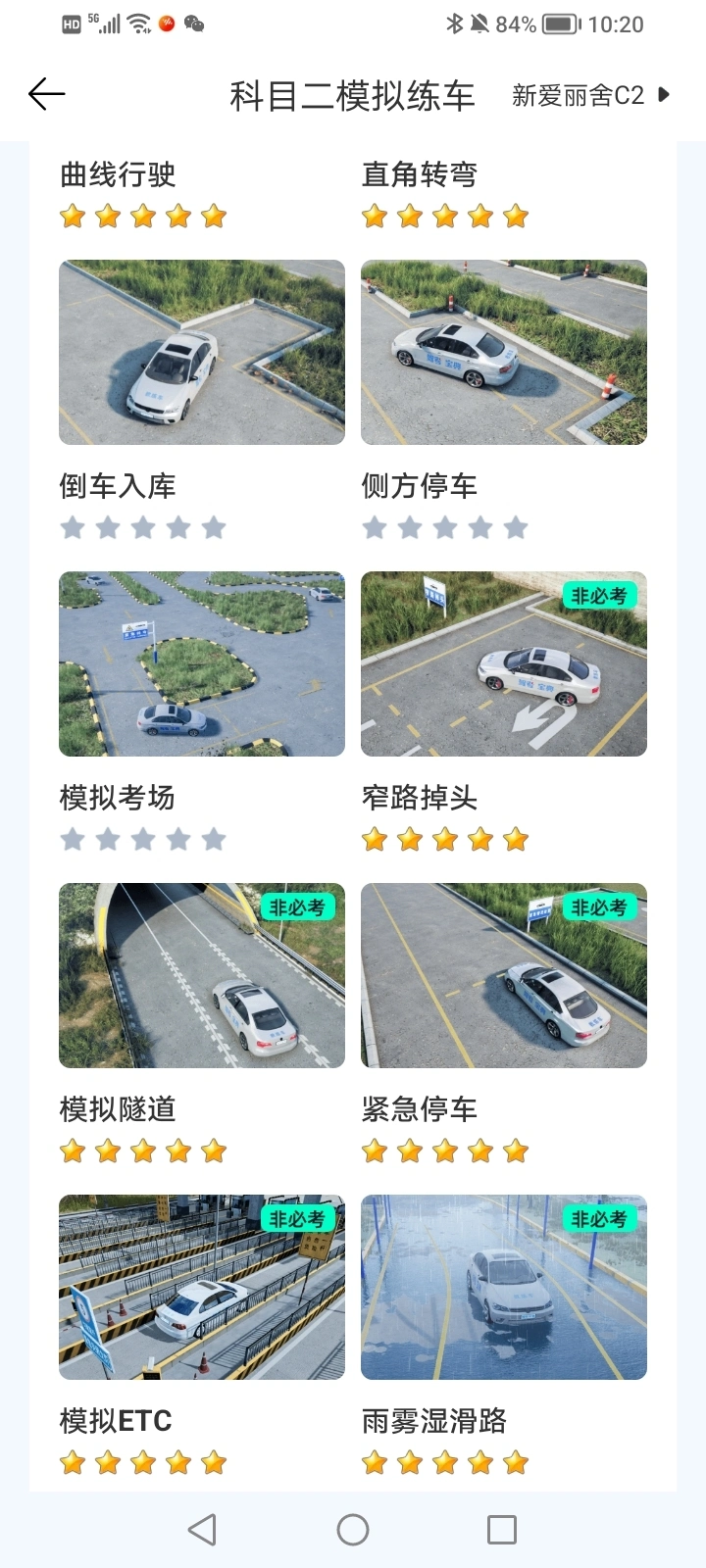Open the 曲线行驶 exercise

point(118,175)
